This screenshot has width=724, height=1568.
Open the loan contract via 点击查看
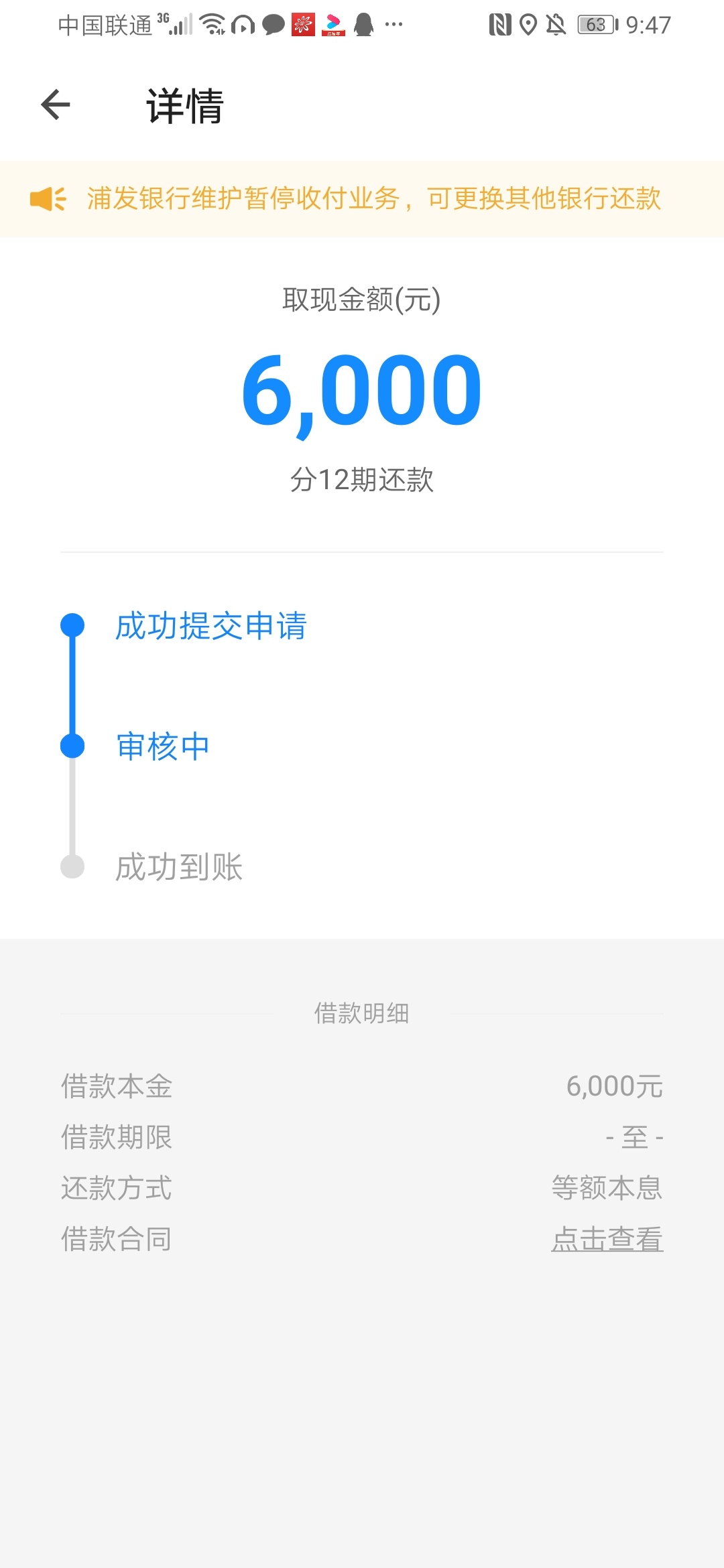607,1239
